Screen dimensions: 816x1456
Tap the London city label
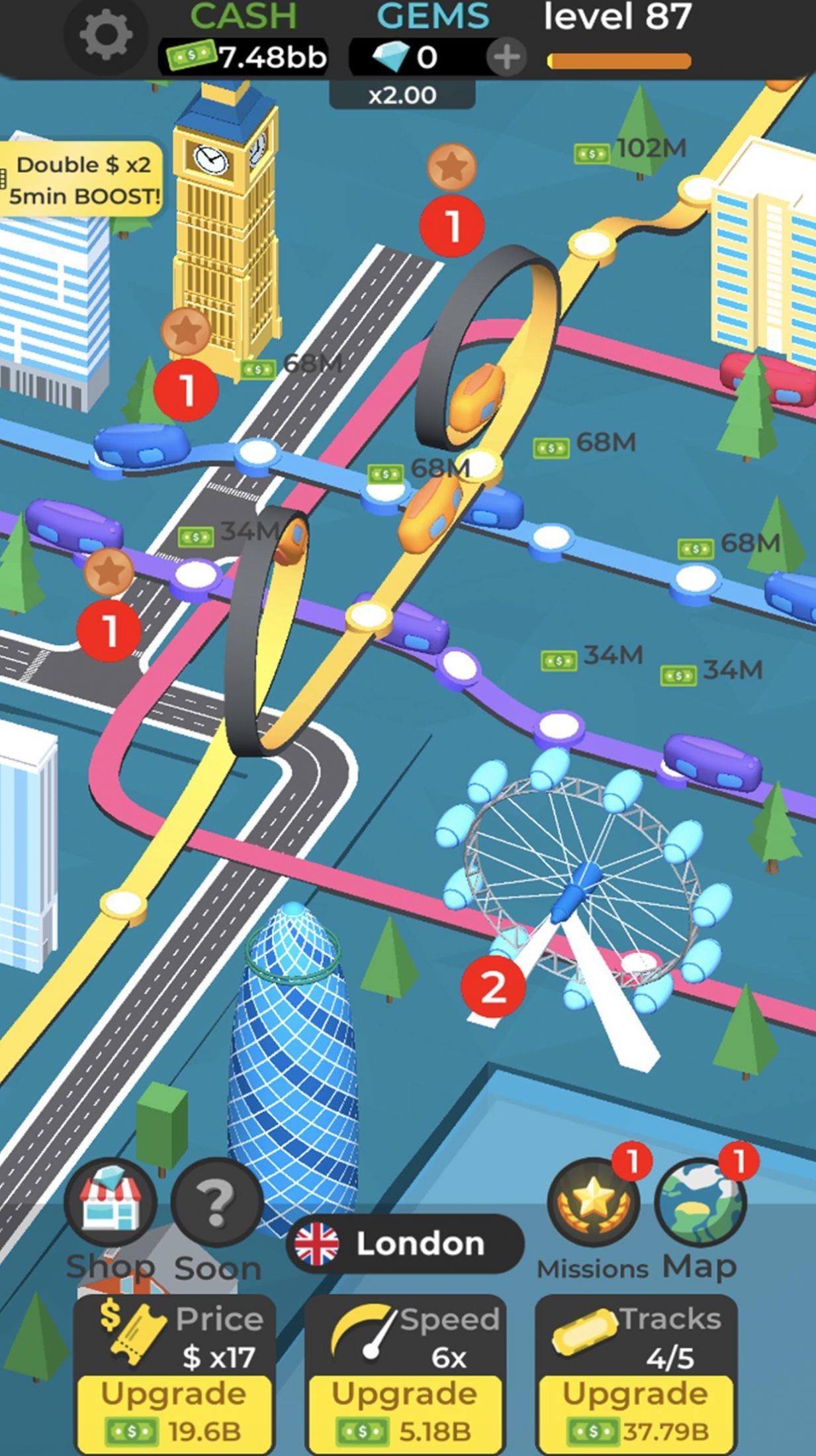[405, 1243]
